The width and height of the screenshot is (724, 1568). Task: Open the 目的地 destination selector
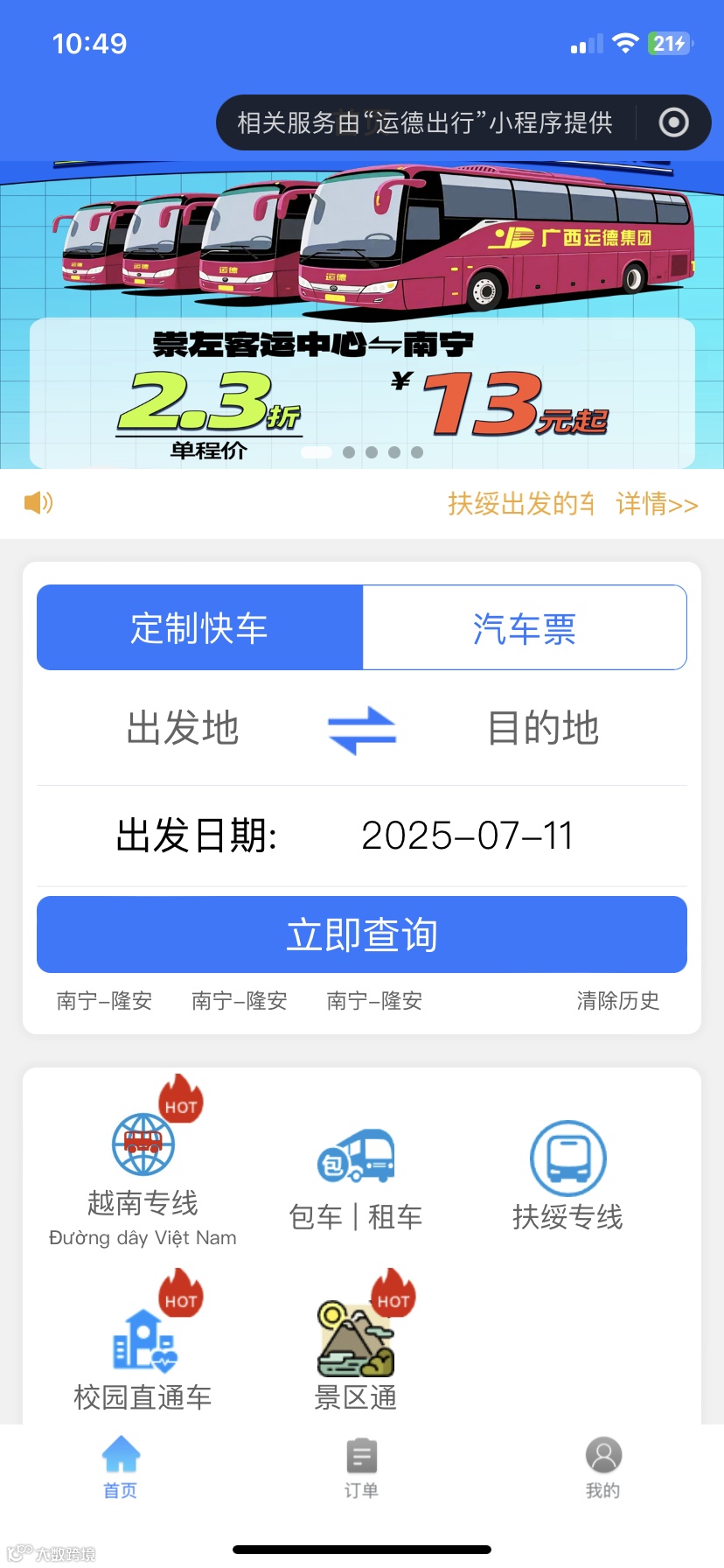coord(543,731)
